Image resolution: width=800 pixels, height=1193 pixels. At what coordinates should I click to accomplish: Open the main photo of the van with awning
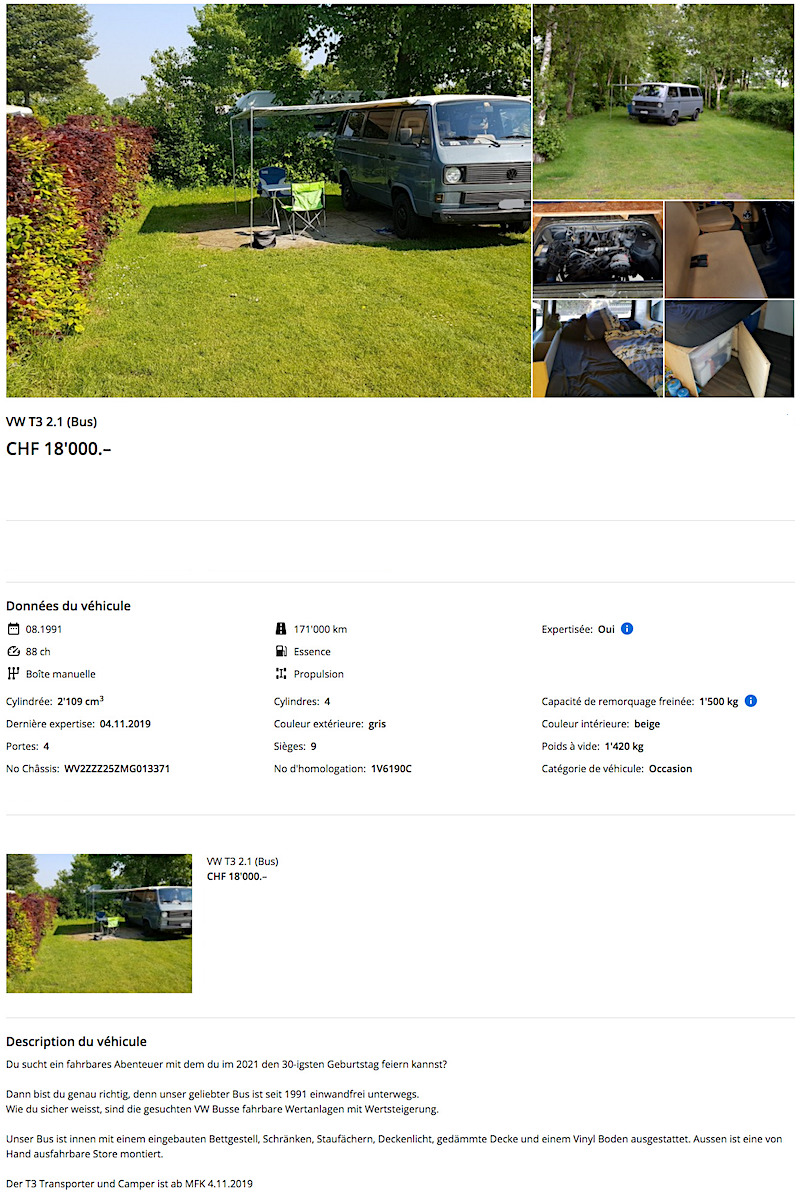pyautogui.click(x=268, y=200)
